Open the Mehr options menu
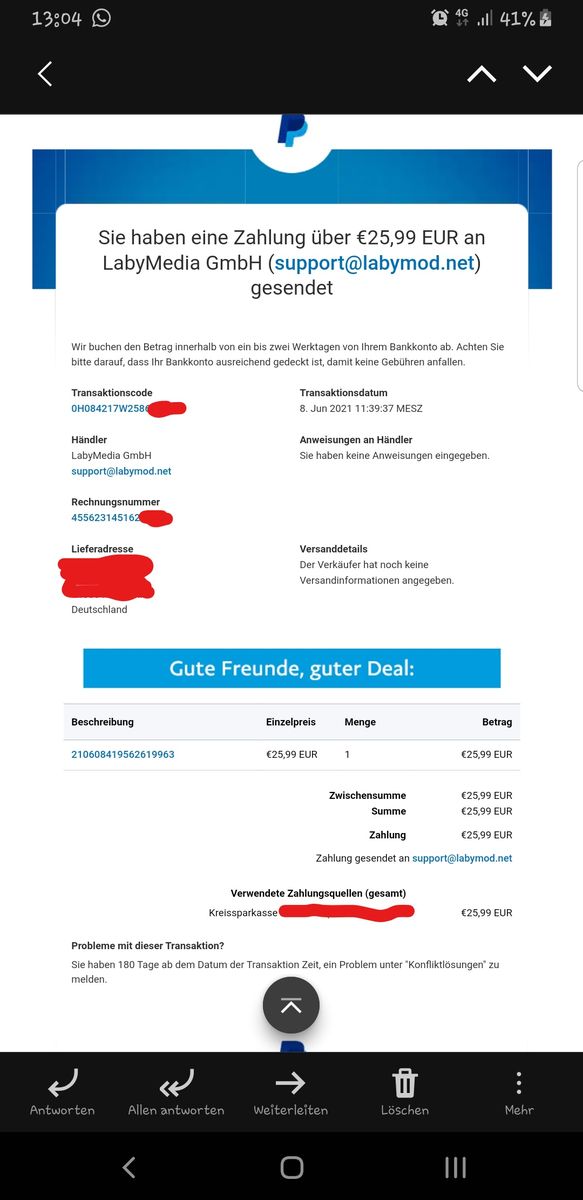Screen dimensions: 583x1200 tap(519, 1092)
